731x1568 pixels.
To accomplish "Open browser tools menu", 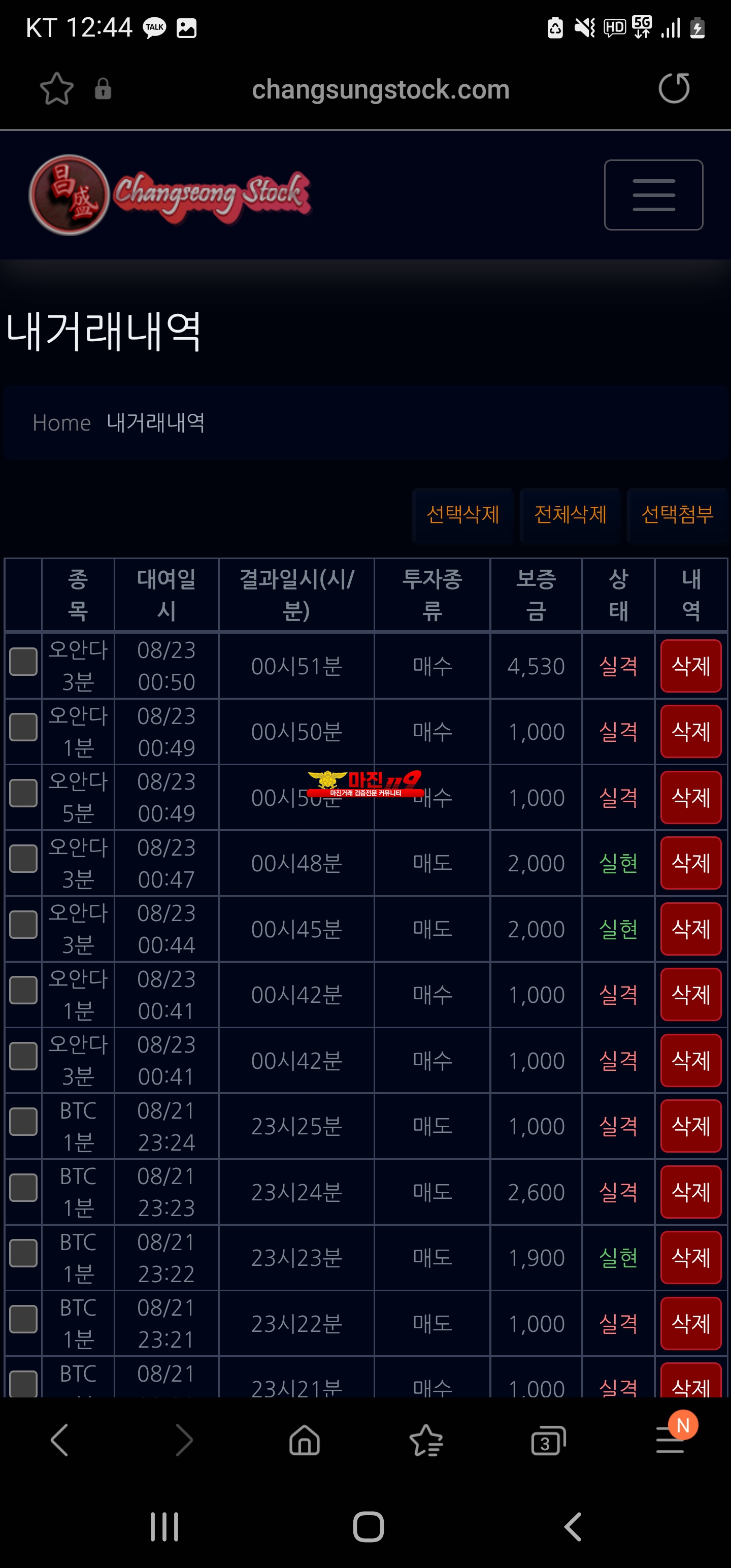I will point(671,1440).
